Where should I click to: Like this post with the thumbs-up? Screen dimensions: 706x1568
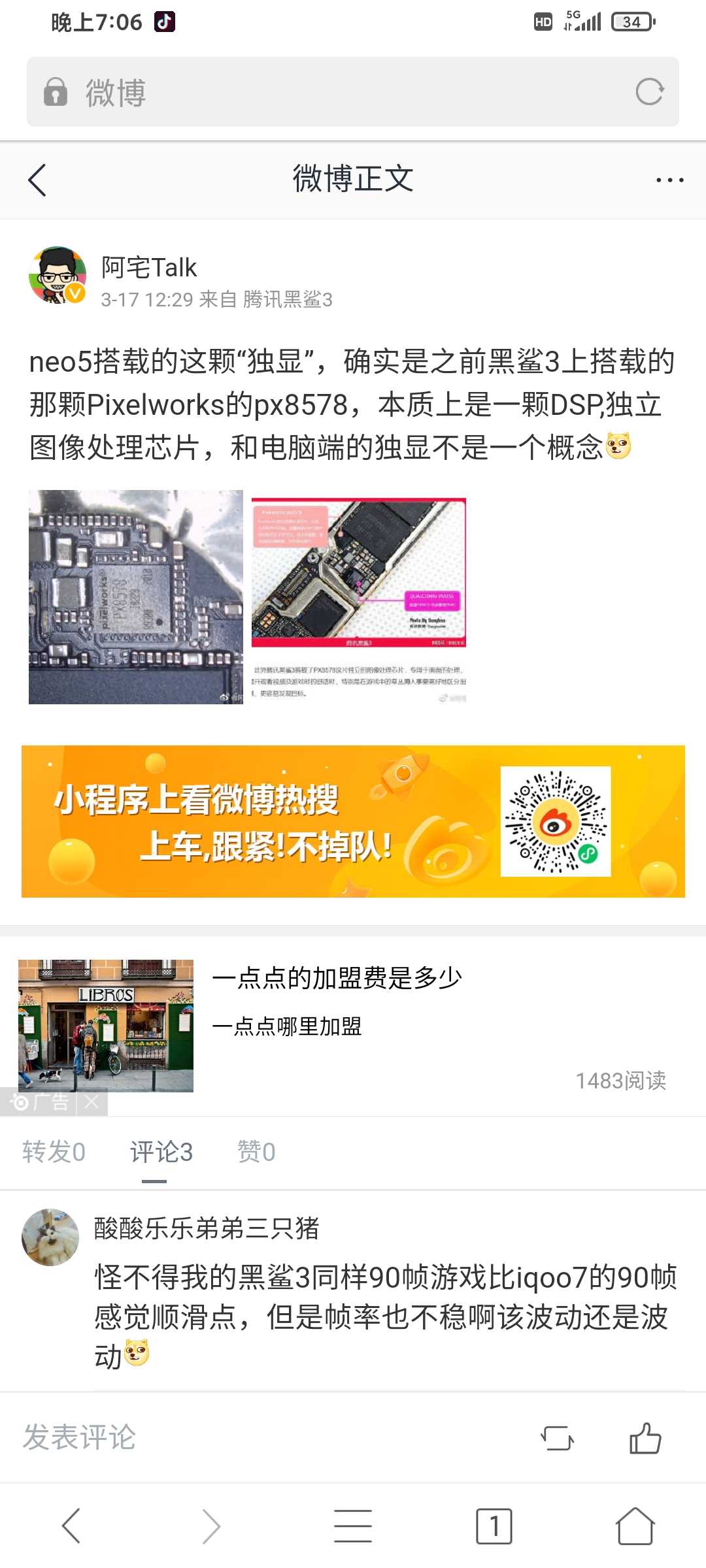click(x=645, y=1438)
